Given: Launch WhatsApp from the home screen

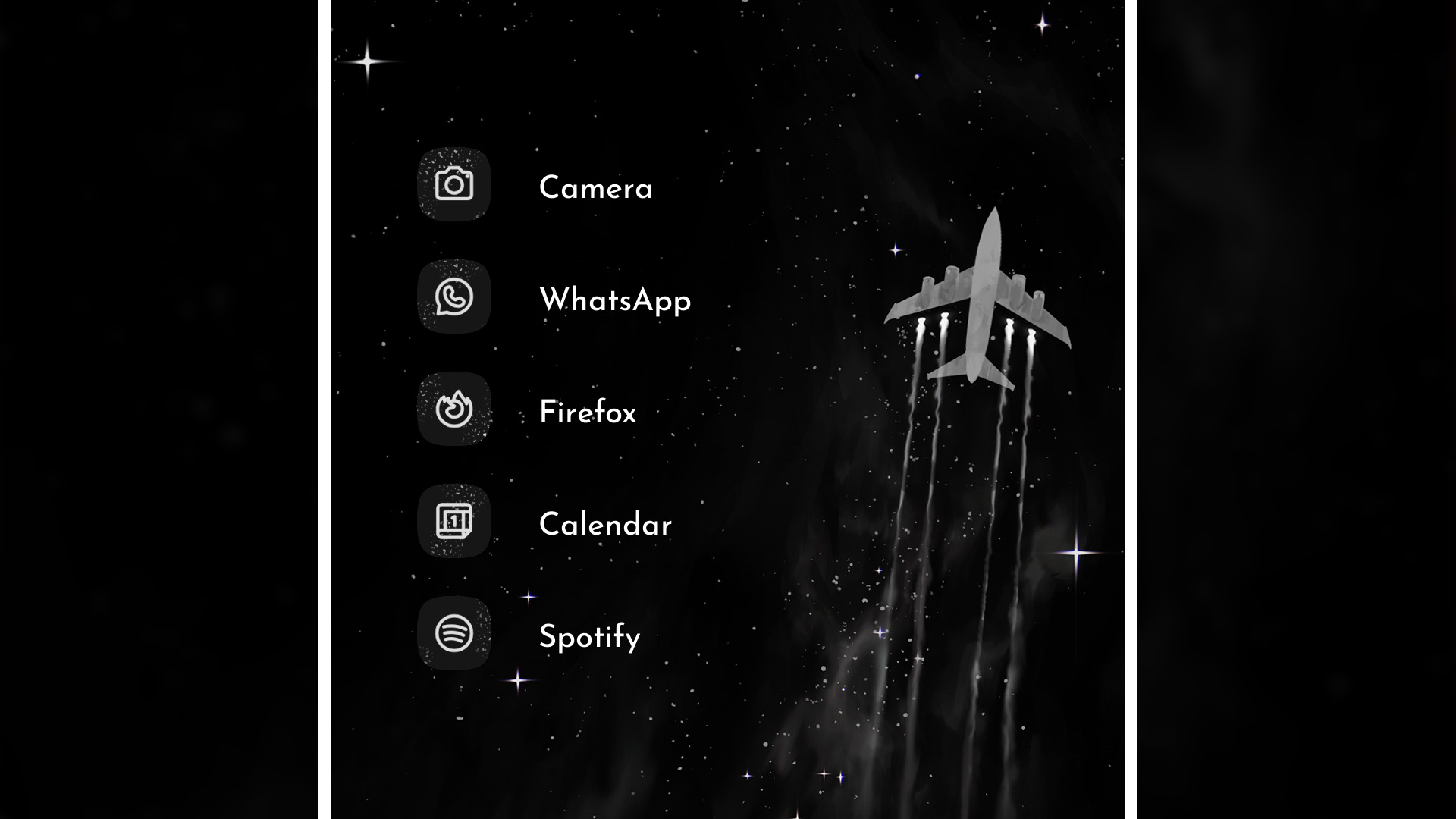Looking at the screenshot, I should 454,297.
